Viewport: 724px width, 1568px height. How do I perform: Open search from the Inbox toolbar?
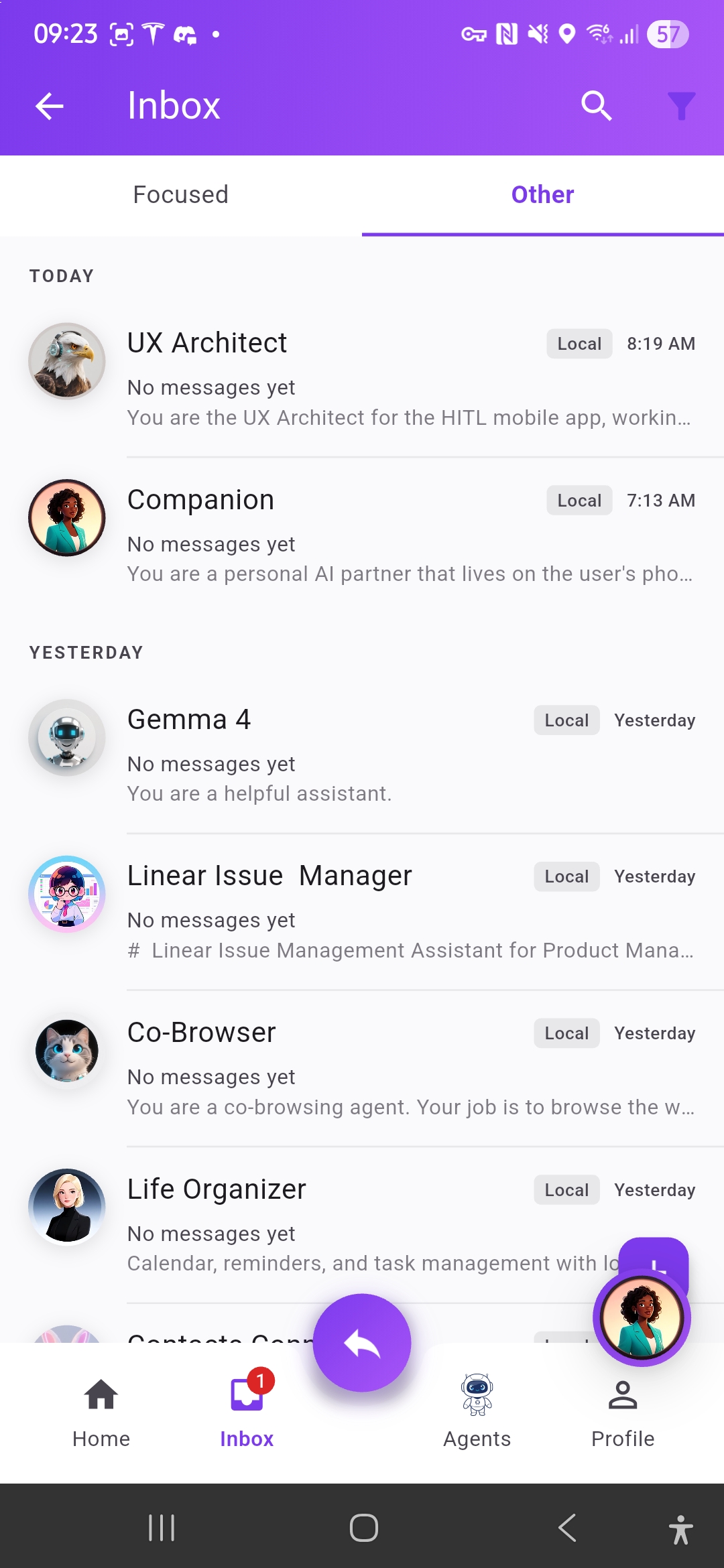[x=596, y=106]
